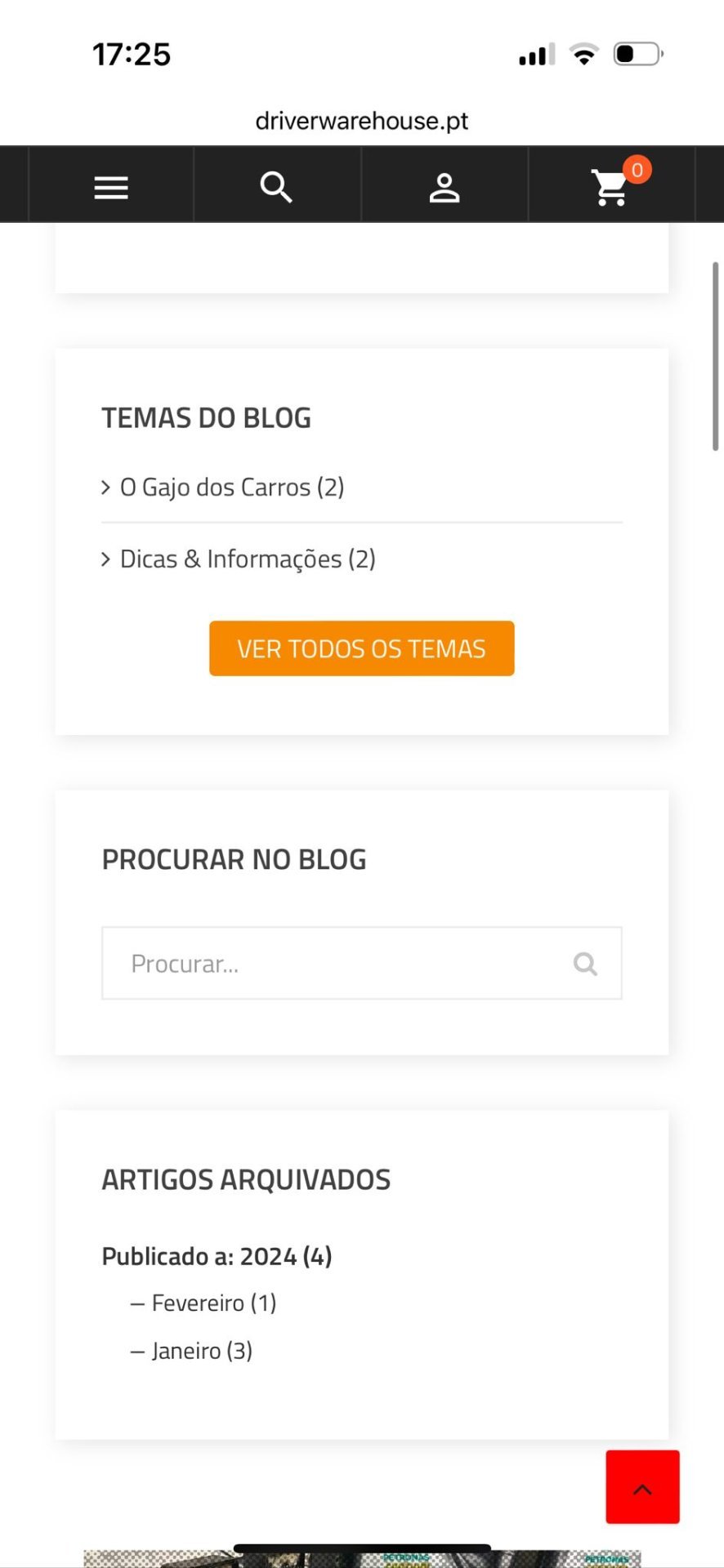Open the hamburger menu
This screenshot has width=724, height=1568.
click(111, 187)
